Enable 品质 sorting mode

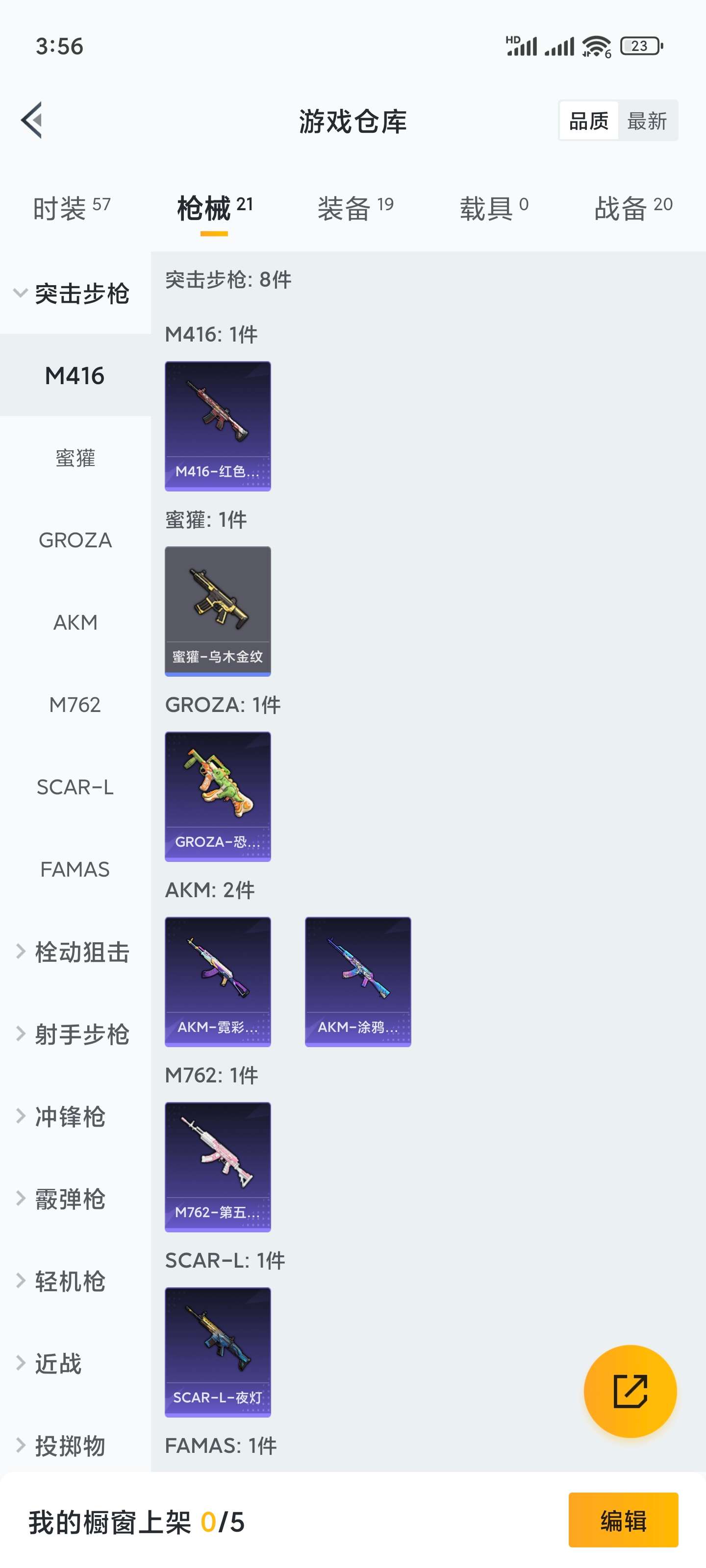tap(588, 120)
